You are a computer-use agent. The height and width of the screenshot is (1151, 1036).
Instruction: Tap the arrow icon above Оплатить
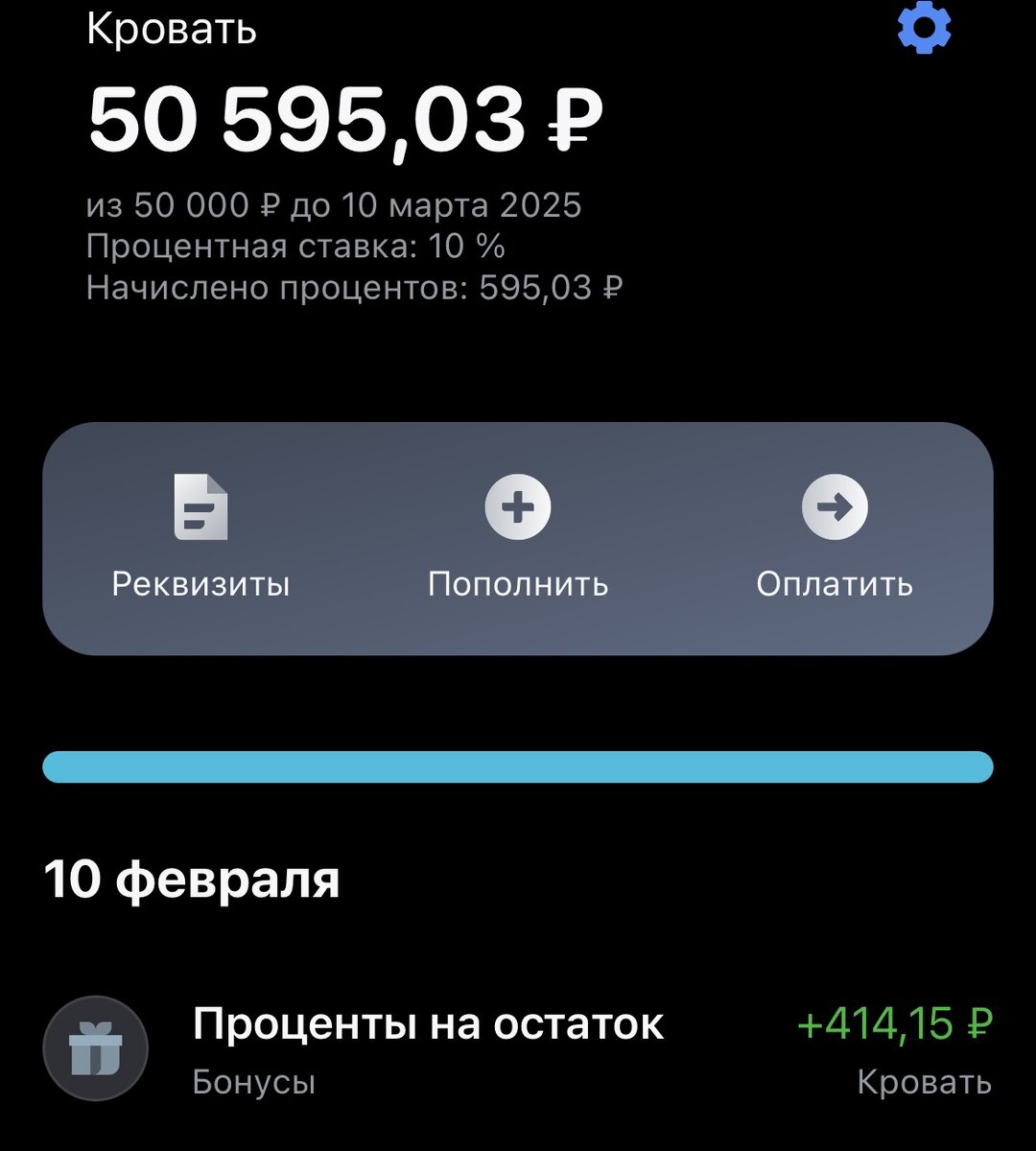coord(836,508)
